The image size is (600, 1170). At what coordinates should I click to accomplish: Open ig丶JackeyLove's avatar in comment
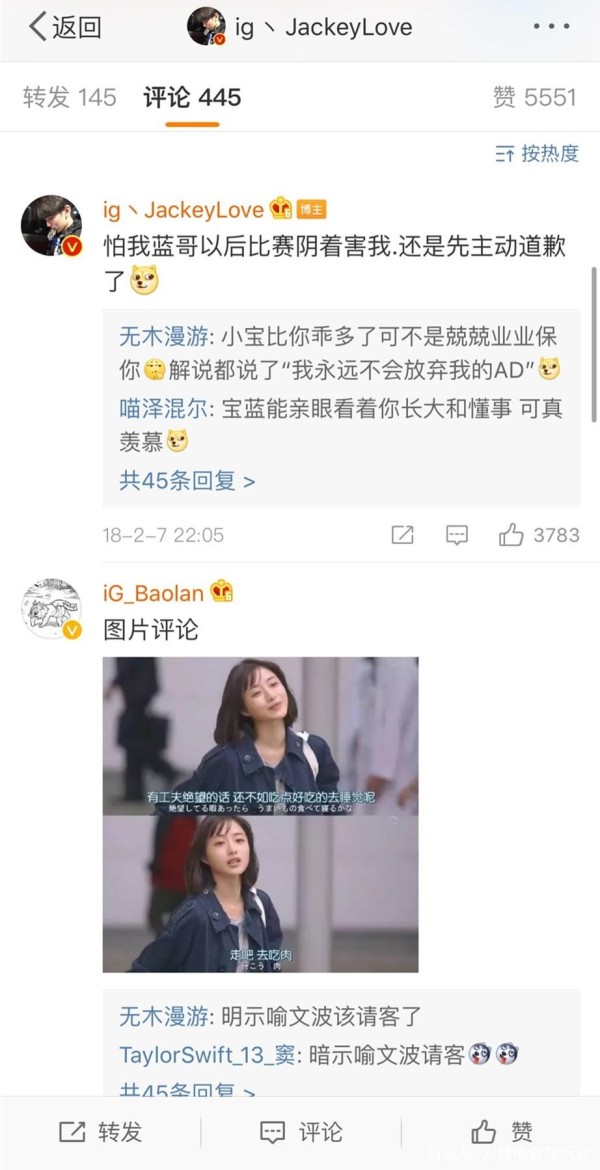(51, 225)
